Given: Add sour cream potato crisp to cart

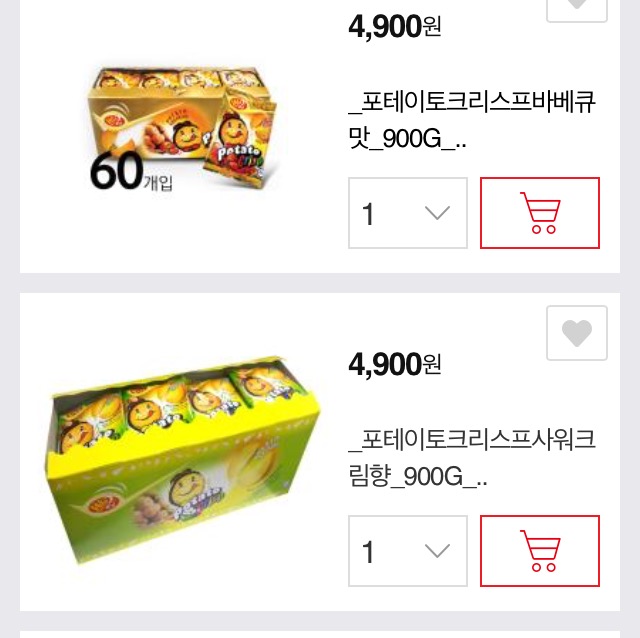Looking at the screenshot, I should [540, 551].
